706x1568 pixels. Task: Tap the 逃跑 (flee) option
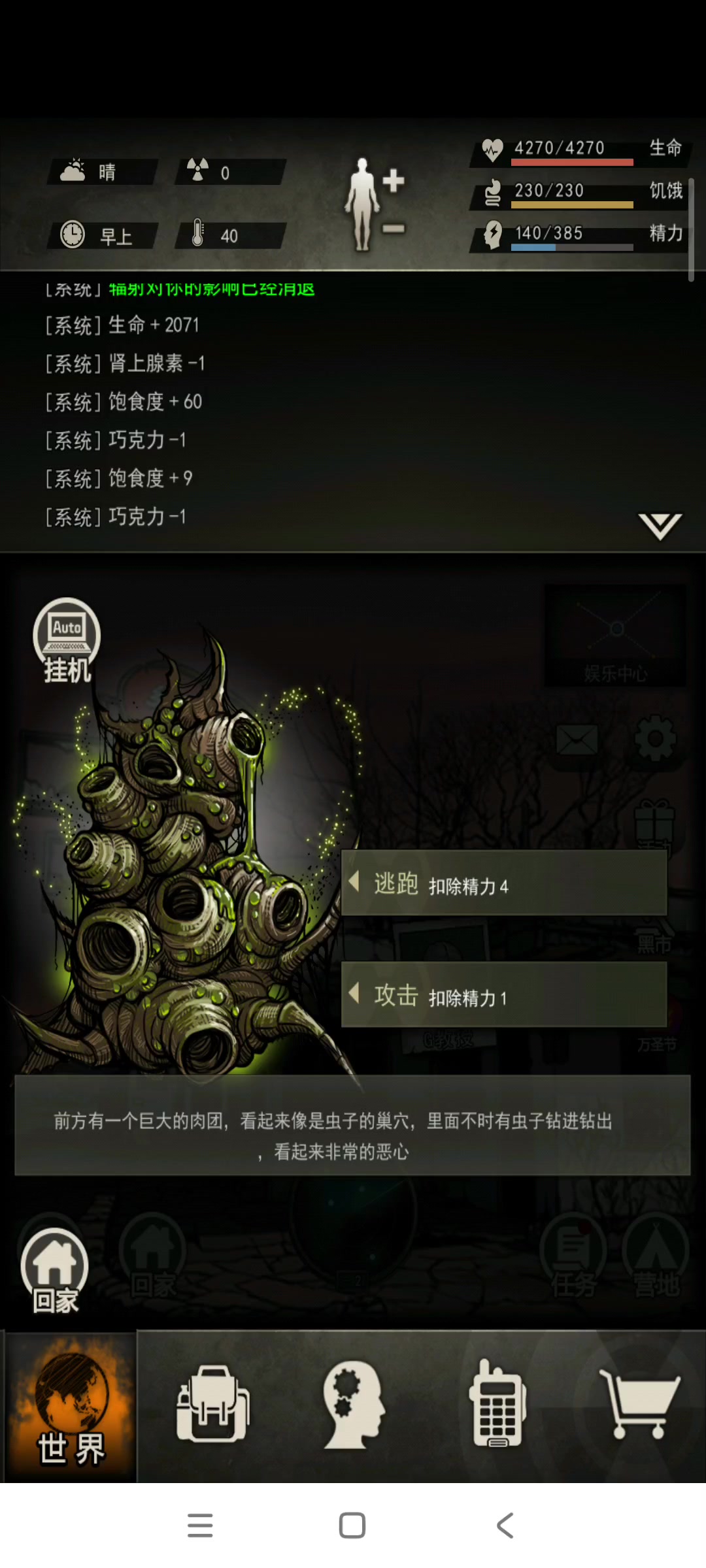(x=503, y=883)
